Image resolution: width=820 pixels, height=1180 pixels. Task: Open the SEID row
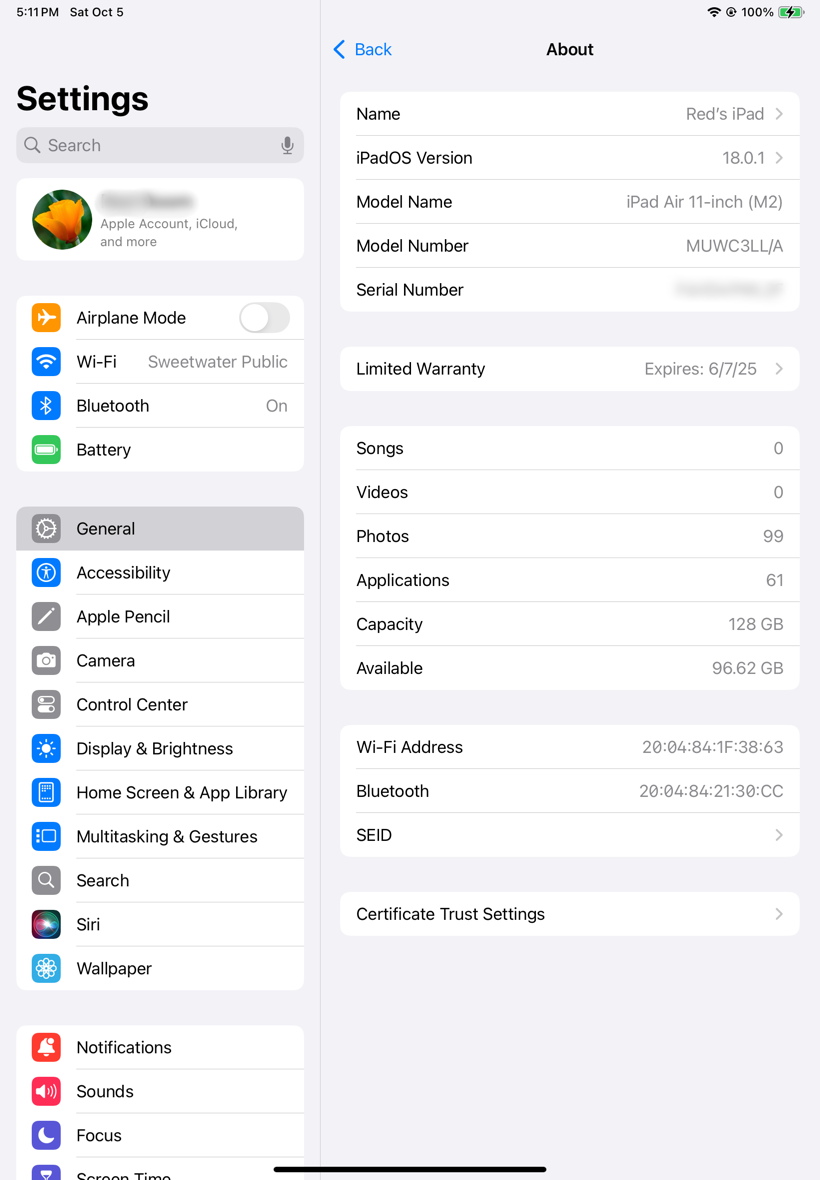click(569, 835)
